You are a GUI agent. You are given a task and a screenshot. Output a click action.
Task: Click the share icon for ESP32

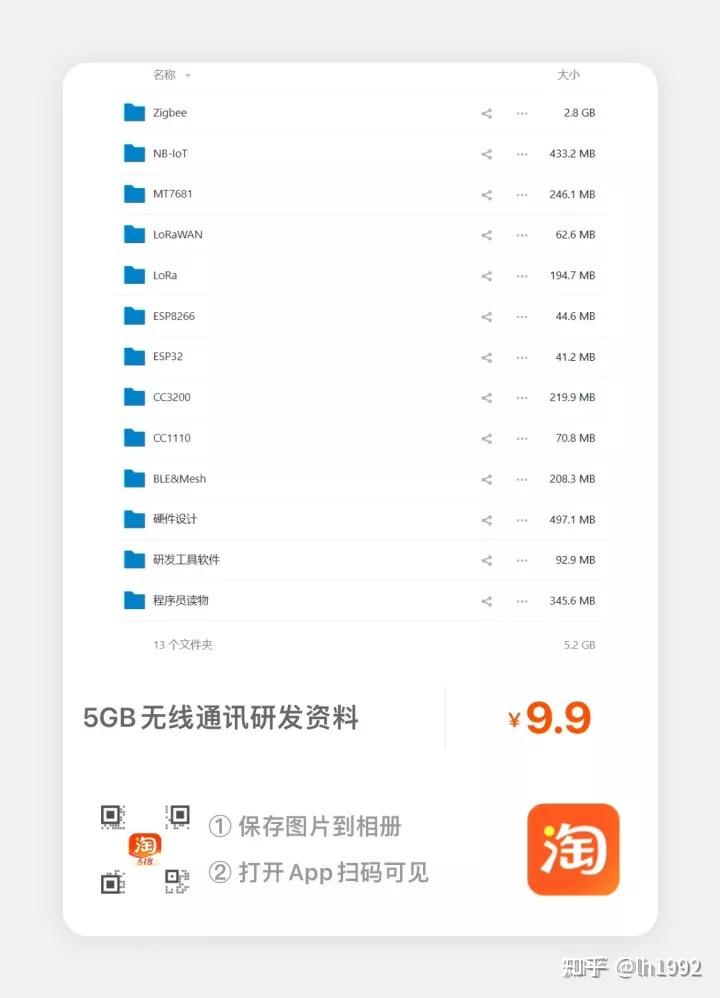485,356
